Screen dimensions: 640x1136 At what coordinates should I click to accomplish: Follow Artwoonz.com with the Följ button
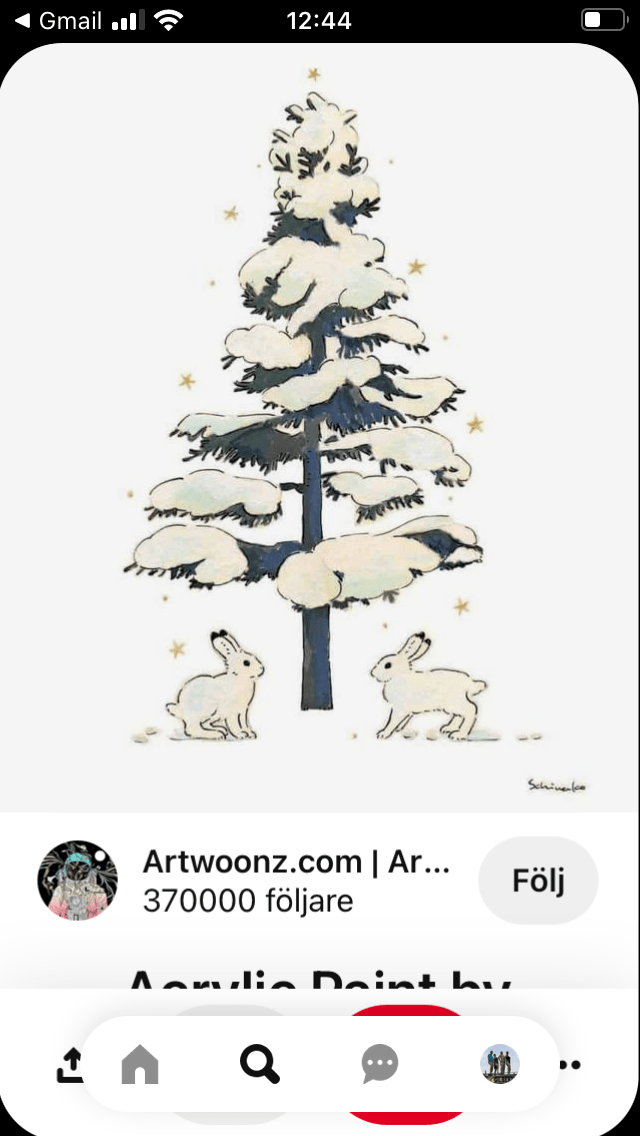(x=538, y=880)
